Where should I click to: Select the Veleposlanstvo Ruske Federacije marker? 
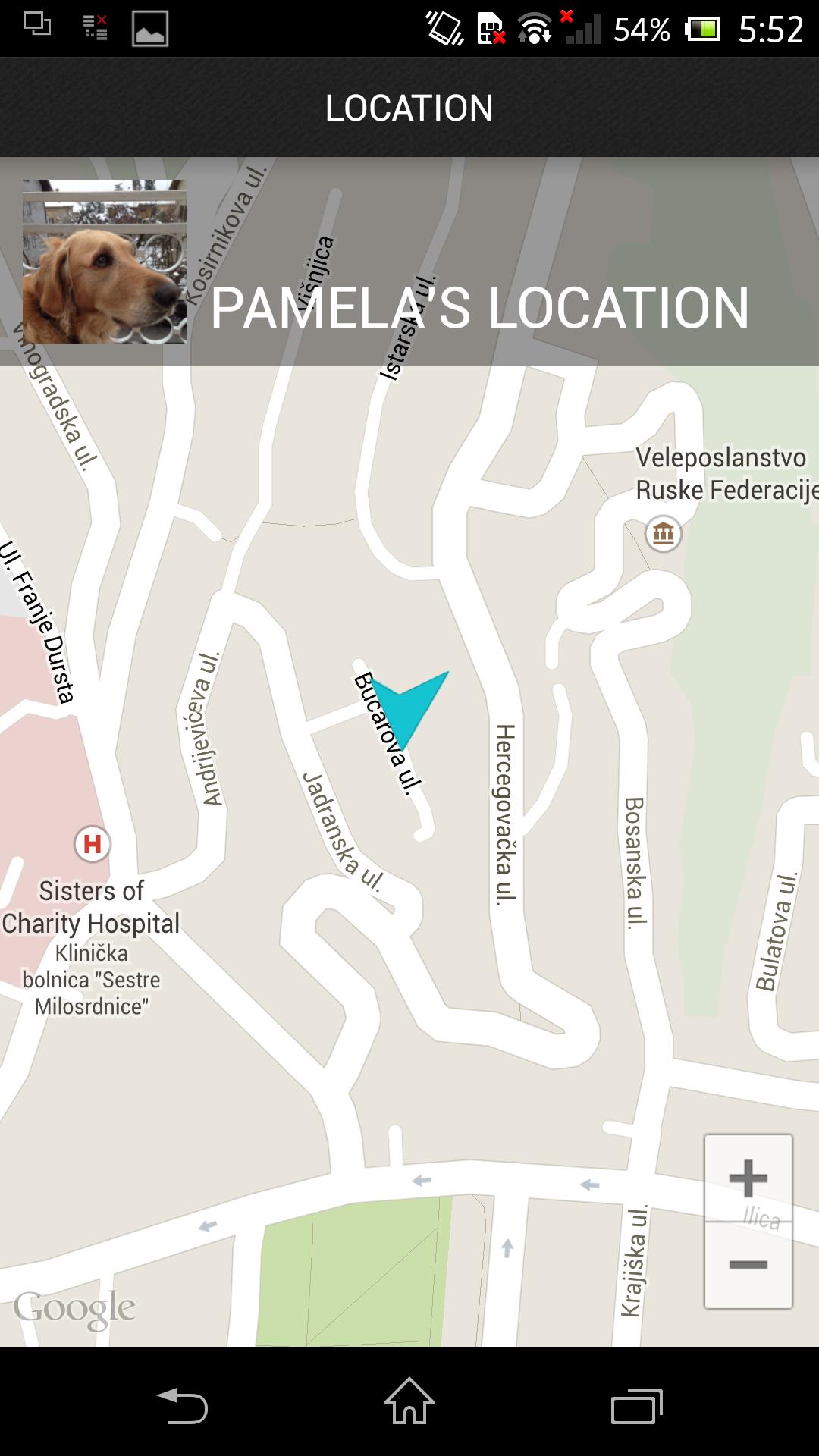664,533
